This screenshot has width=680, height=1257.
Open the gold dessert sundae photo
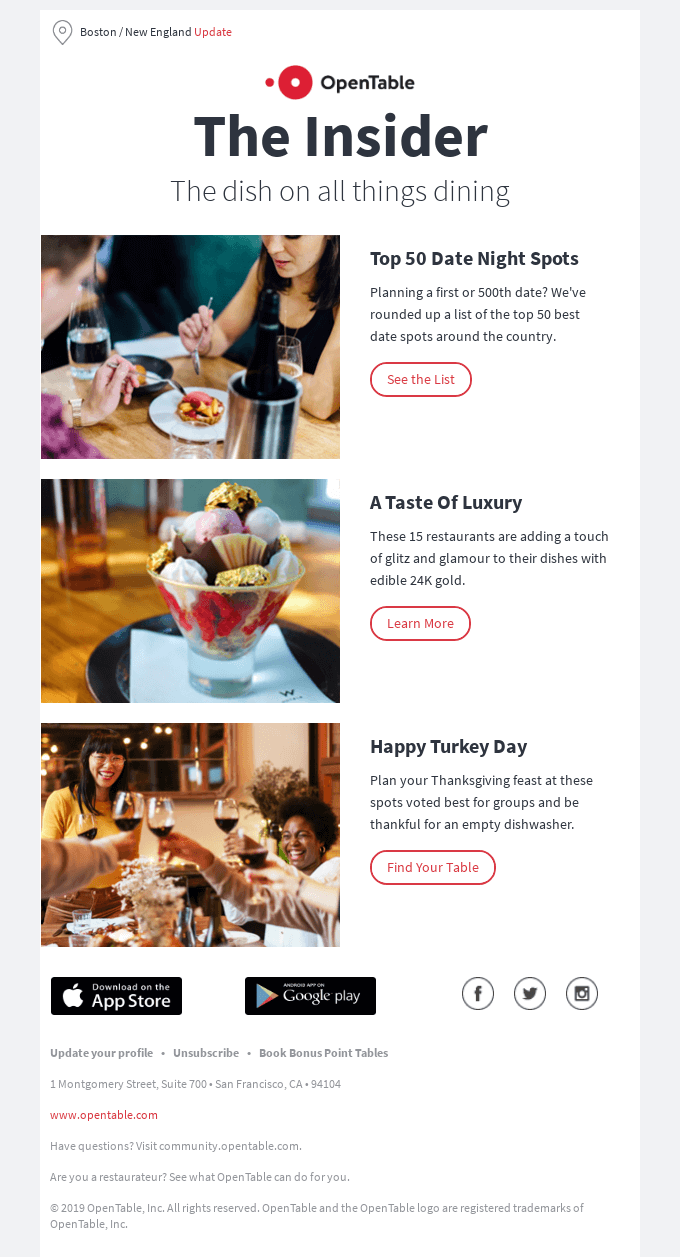(x=190, y=591)
